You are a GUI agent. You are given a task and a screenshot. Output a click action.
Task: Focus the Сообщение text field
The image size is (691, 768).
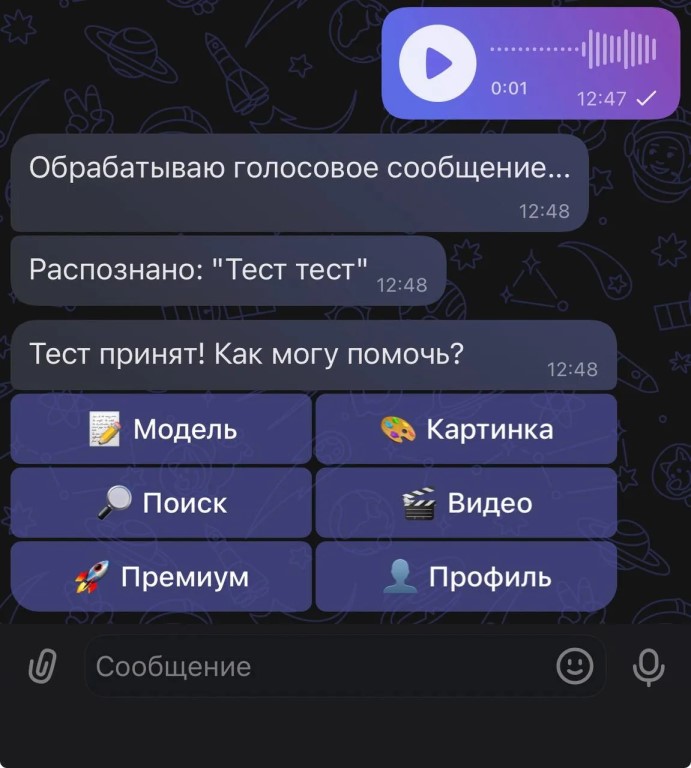coord(310,667)
